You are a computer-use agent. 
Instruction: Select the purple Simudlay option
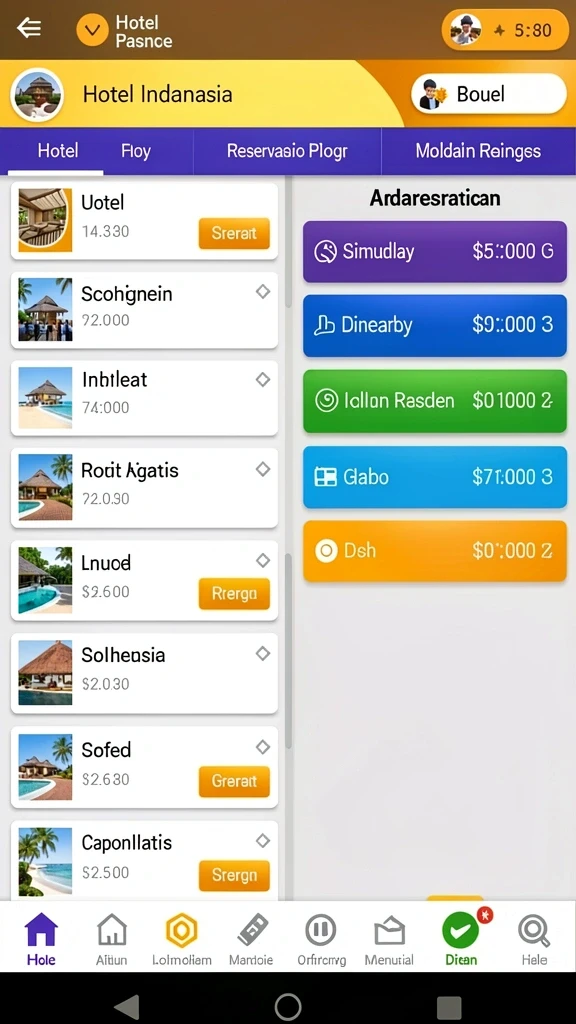(435, 251)
